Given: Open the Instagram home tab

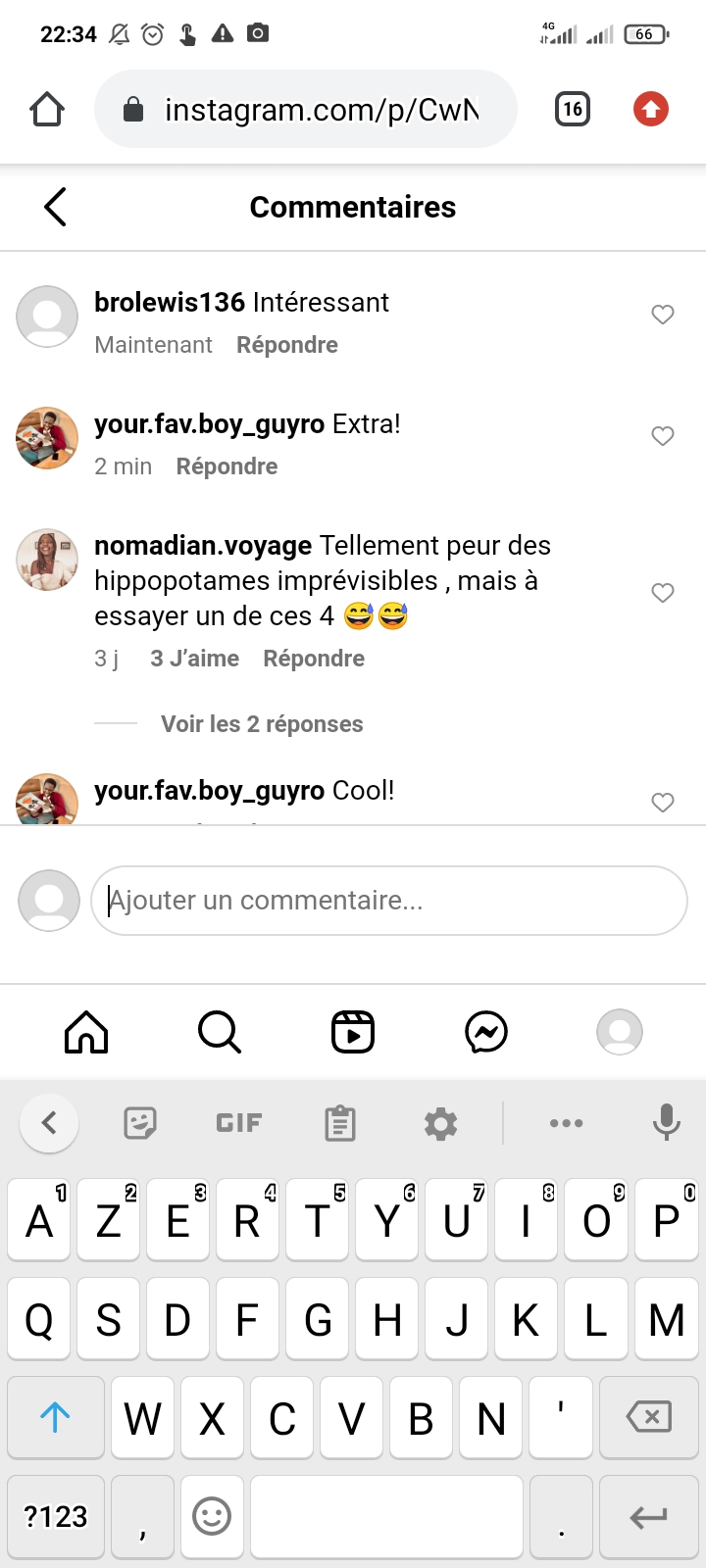Looking at the screenshot, I should coord(86,1032).
